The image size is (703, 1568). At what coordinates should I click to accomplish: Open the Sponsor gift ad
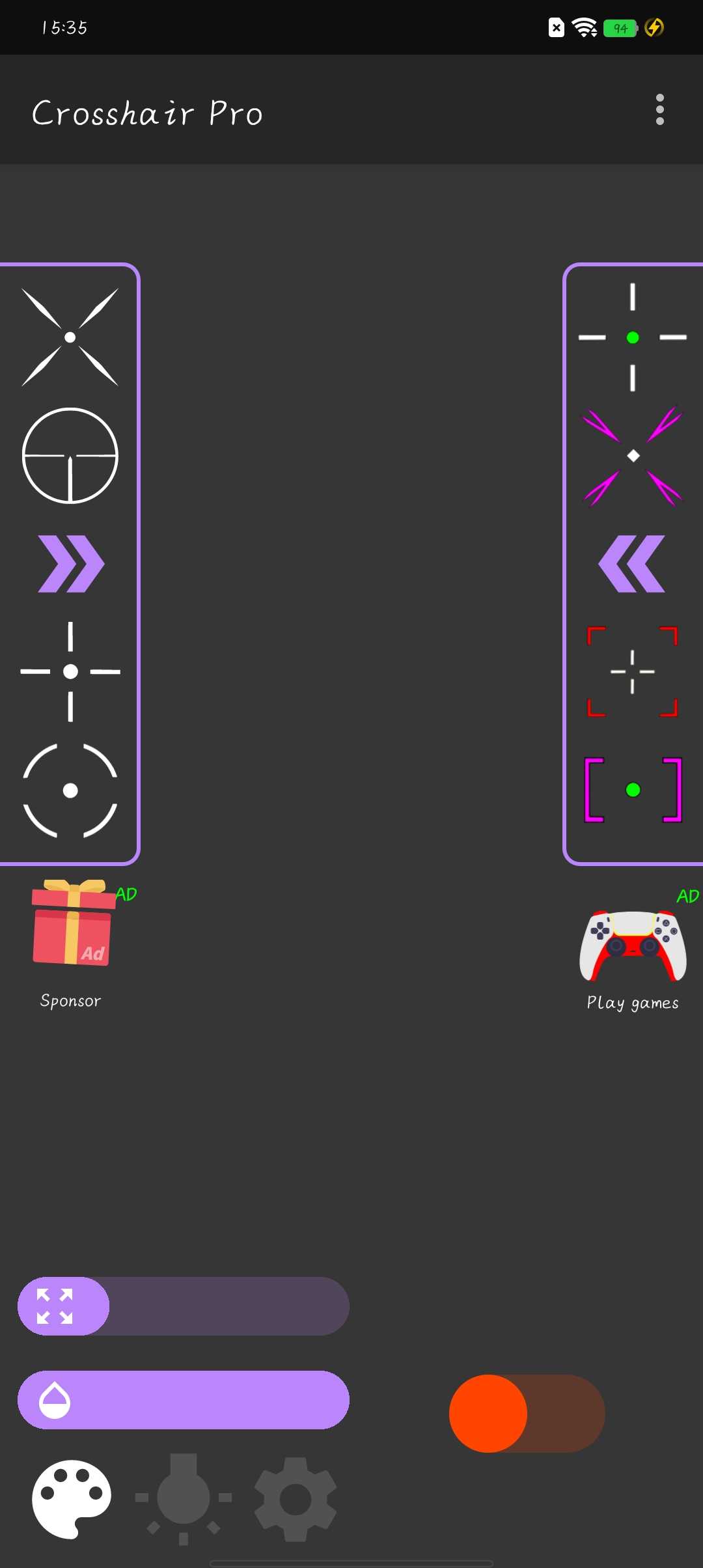point(72,923)
